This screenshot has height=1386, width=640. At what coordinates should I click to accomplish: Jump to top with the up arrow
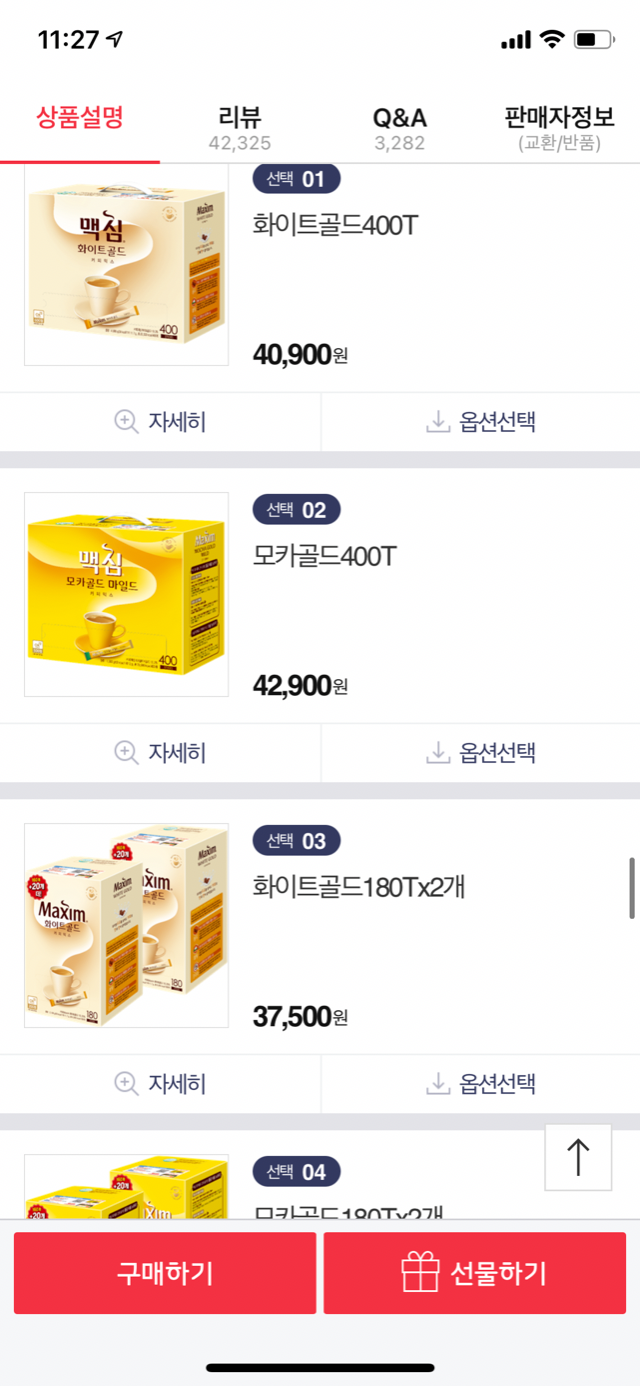point(578,1157)
